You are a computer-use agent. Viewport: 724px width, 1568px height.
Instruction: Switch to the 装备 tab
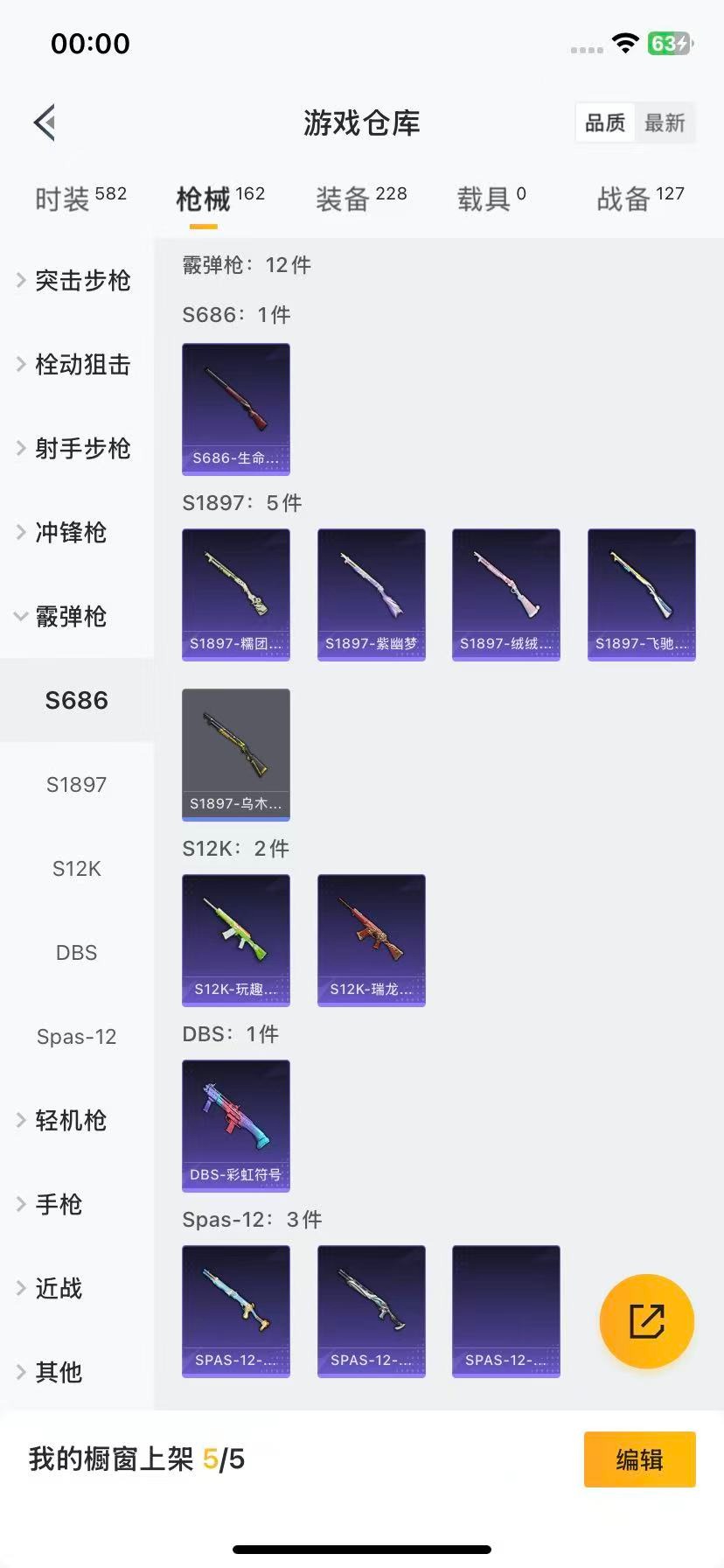360,199
